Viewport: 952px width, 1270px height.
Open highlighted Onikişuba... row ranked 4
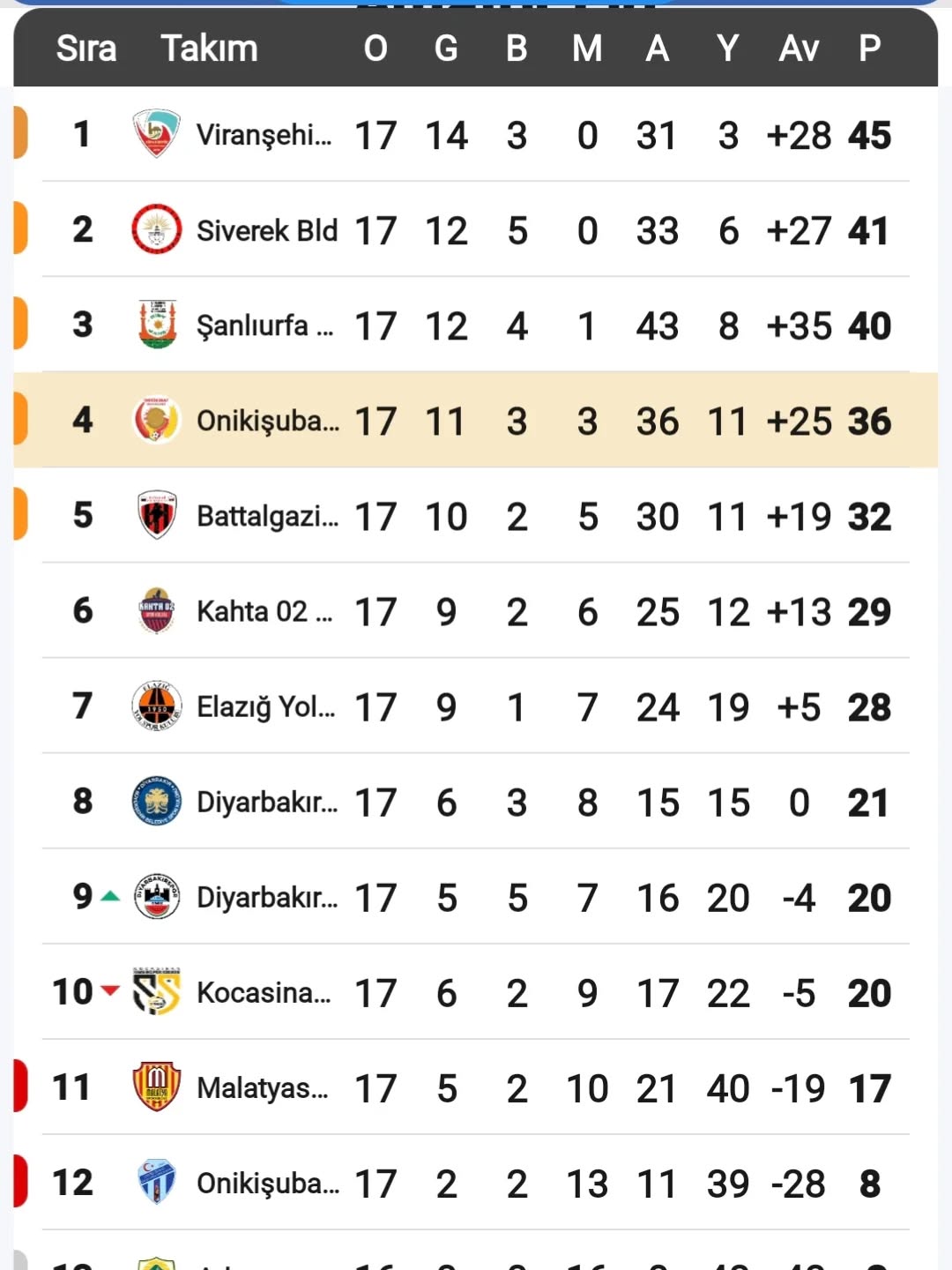pyautogui.click(x=267, y=421)
